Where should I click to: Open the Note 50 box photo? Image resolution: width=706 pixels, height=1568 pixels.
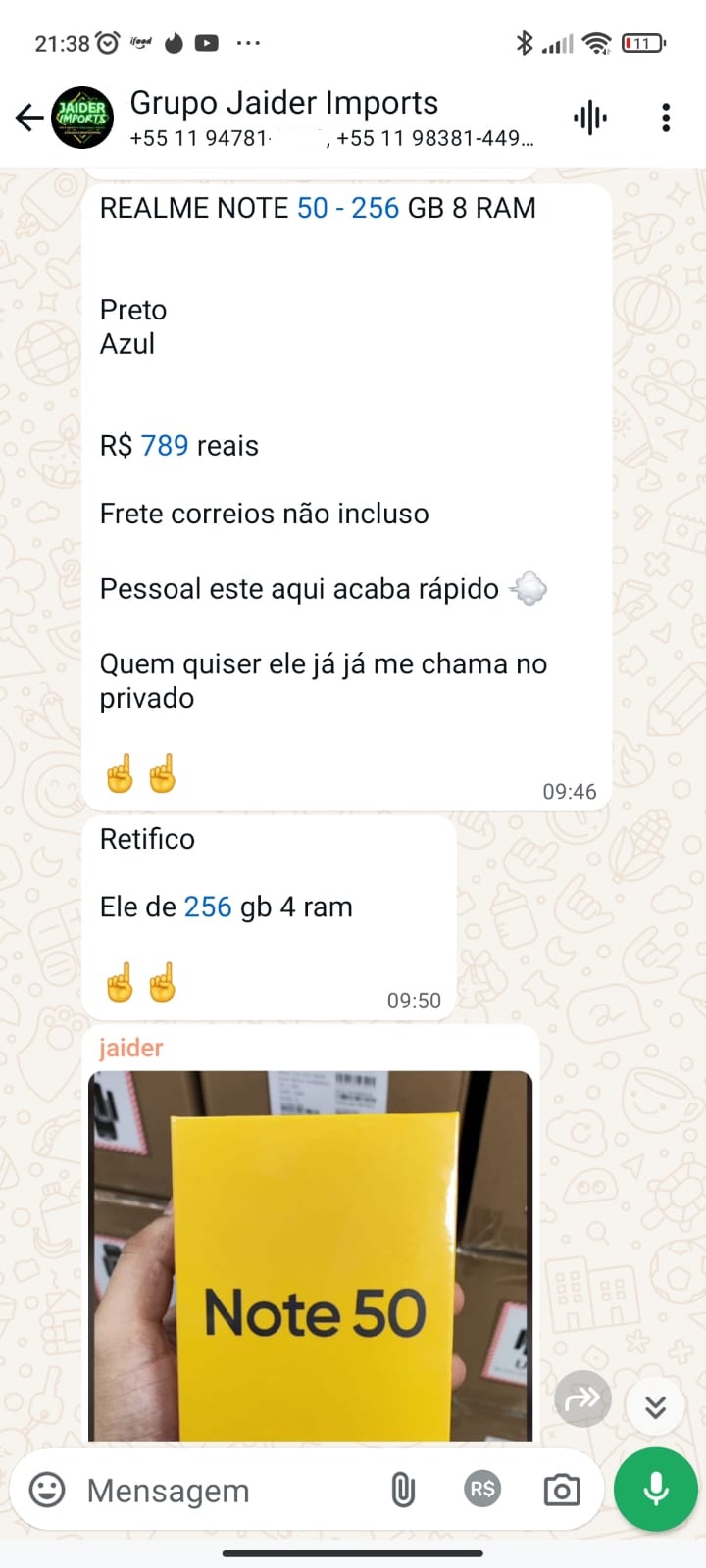click(310, 1254)
